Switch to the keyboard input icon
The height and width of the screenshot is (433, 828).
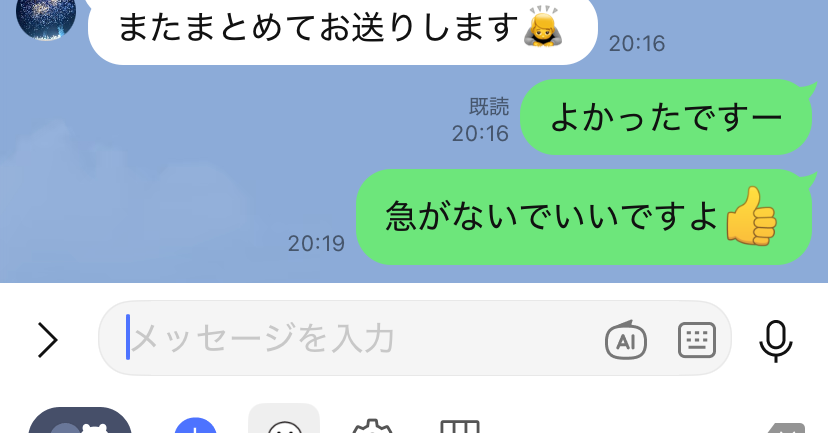pyautogui.click(x=697, y=341)
